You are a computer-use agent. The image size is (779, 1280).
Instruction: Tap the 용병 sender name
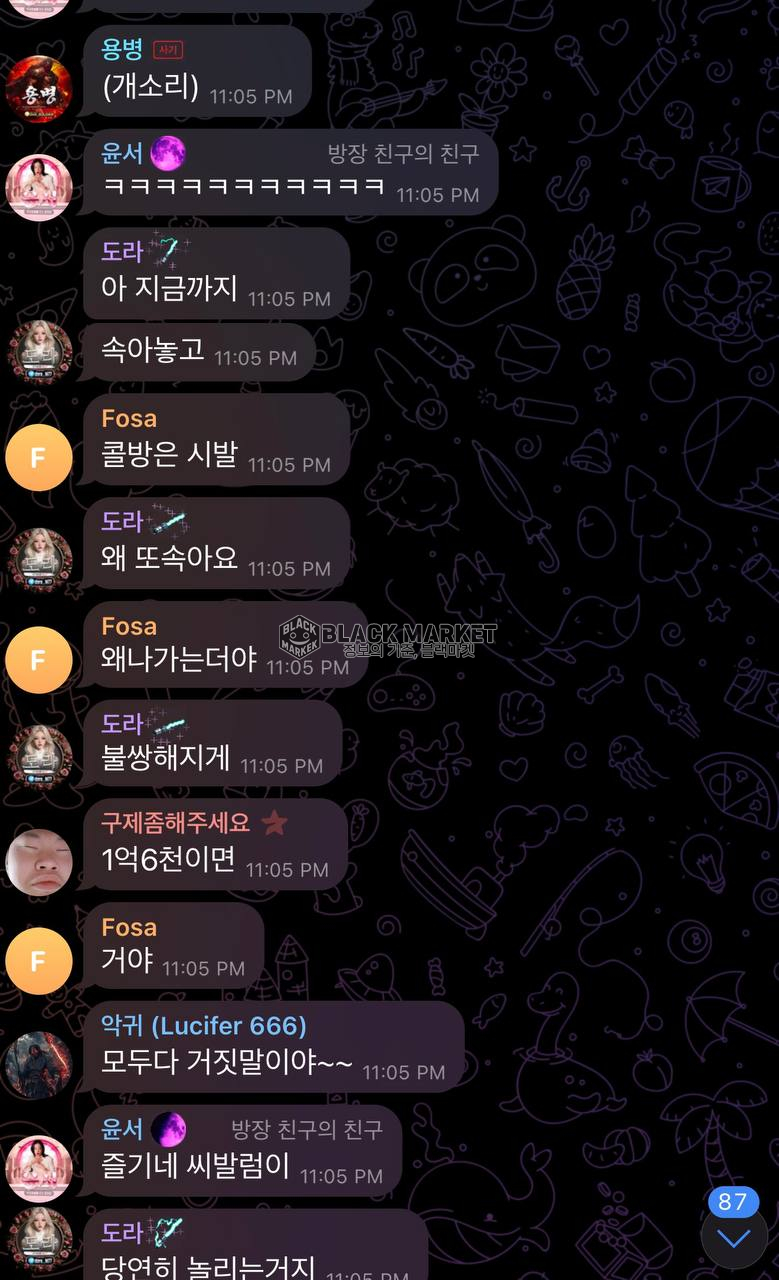(122, 50)
